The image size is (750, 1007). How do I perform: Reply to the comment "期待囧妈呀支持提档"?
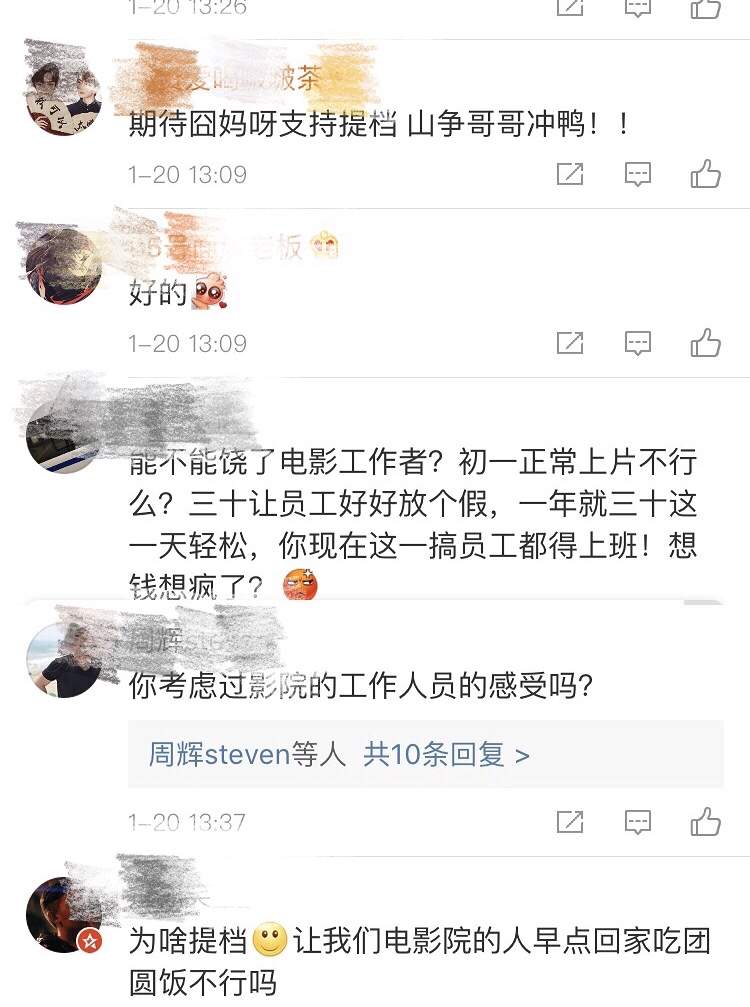(x=638, y=174)
